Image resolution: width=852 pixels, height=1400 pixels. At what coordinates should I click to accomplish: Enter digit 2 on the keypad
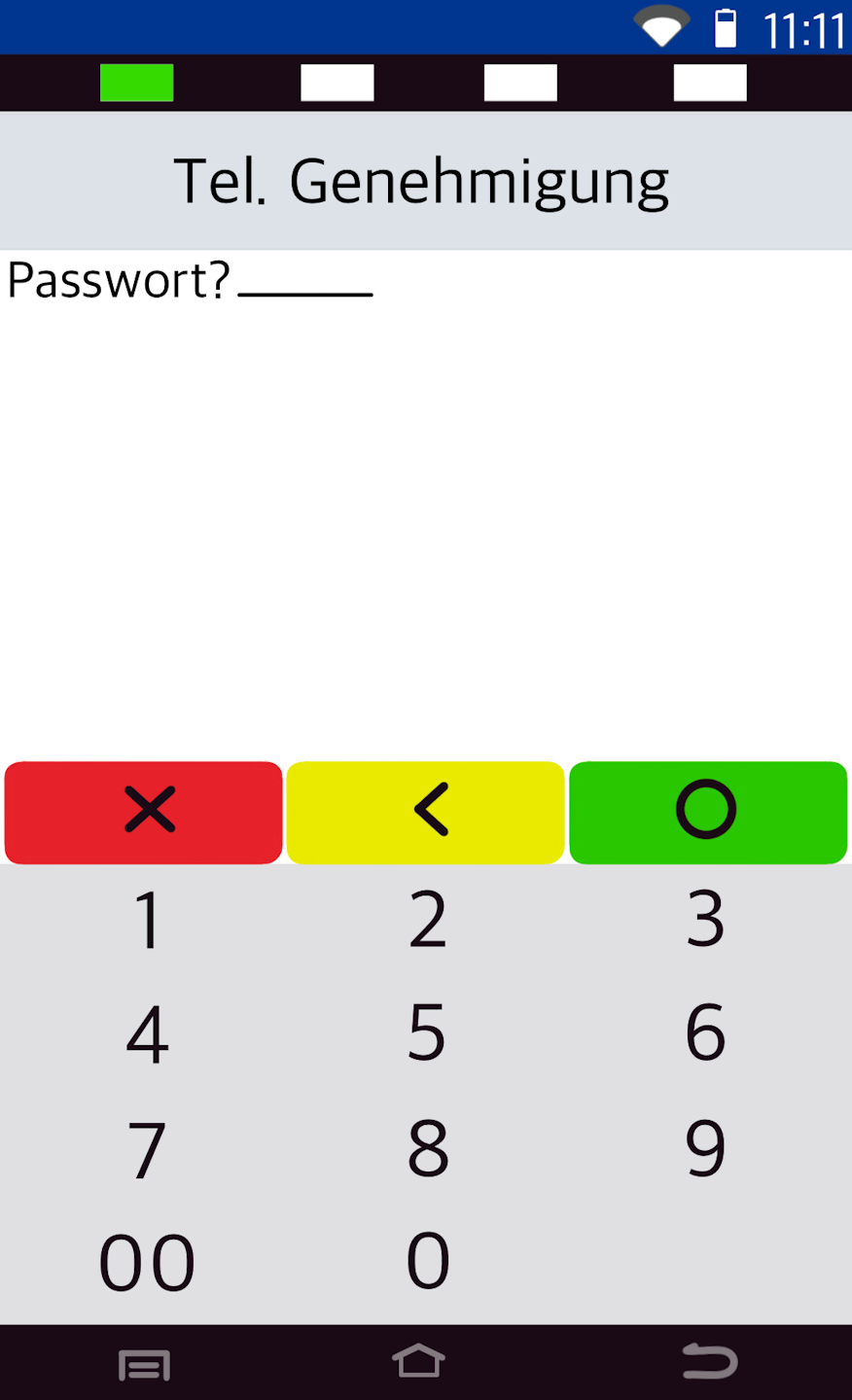(x=427, y=920)
